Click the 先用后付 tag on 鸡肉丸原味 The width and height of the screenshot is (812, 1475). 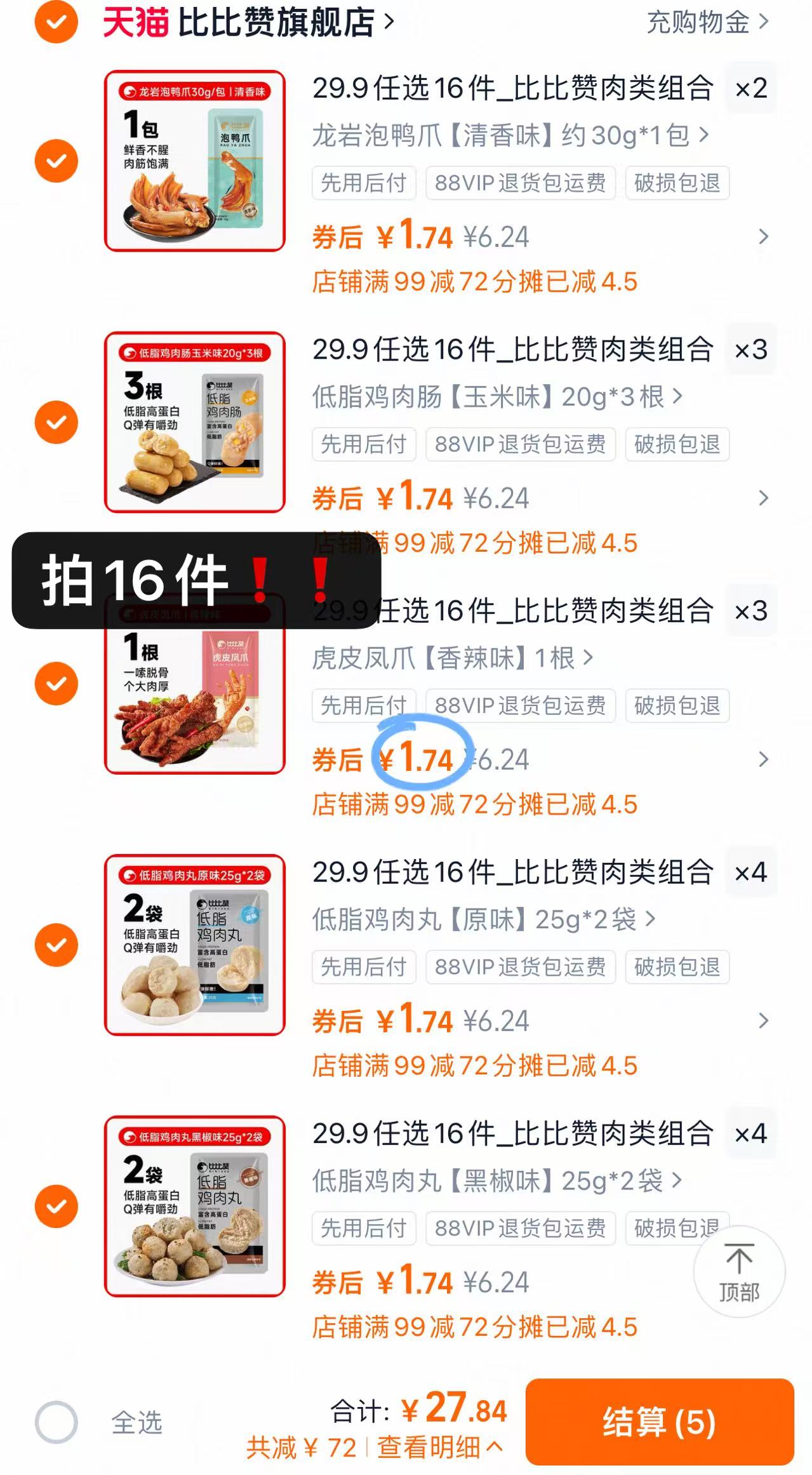pos(363,966)
